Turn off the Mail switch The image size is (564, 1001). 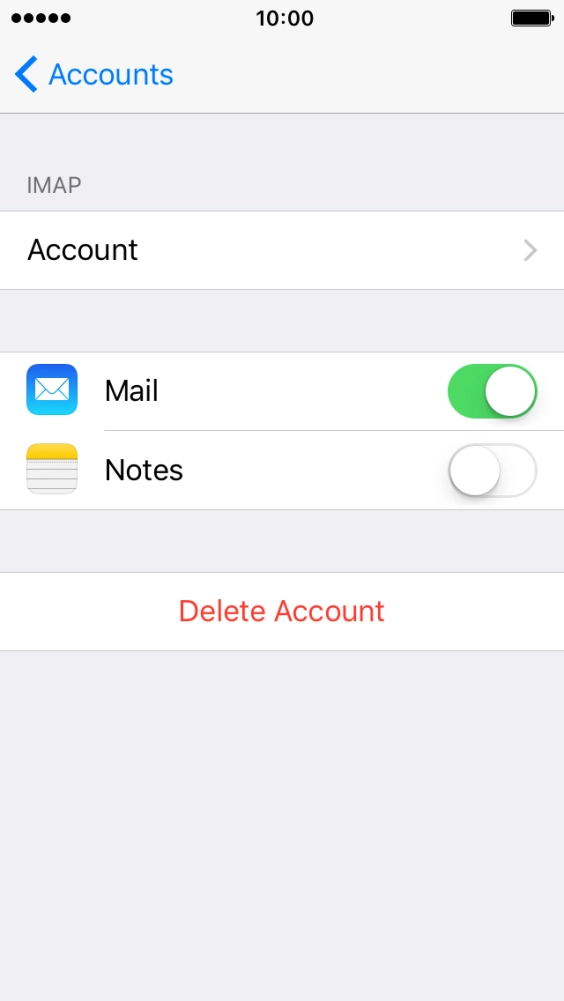pyautogui.click(x=492, y=391)
